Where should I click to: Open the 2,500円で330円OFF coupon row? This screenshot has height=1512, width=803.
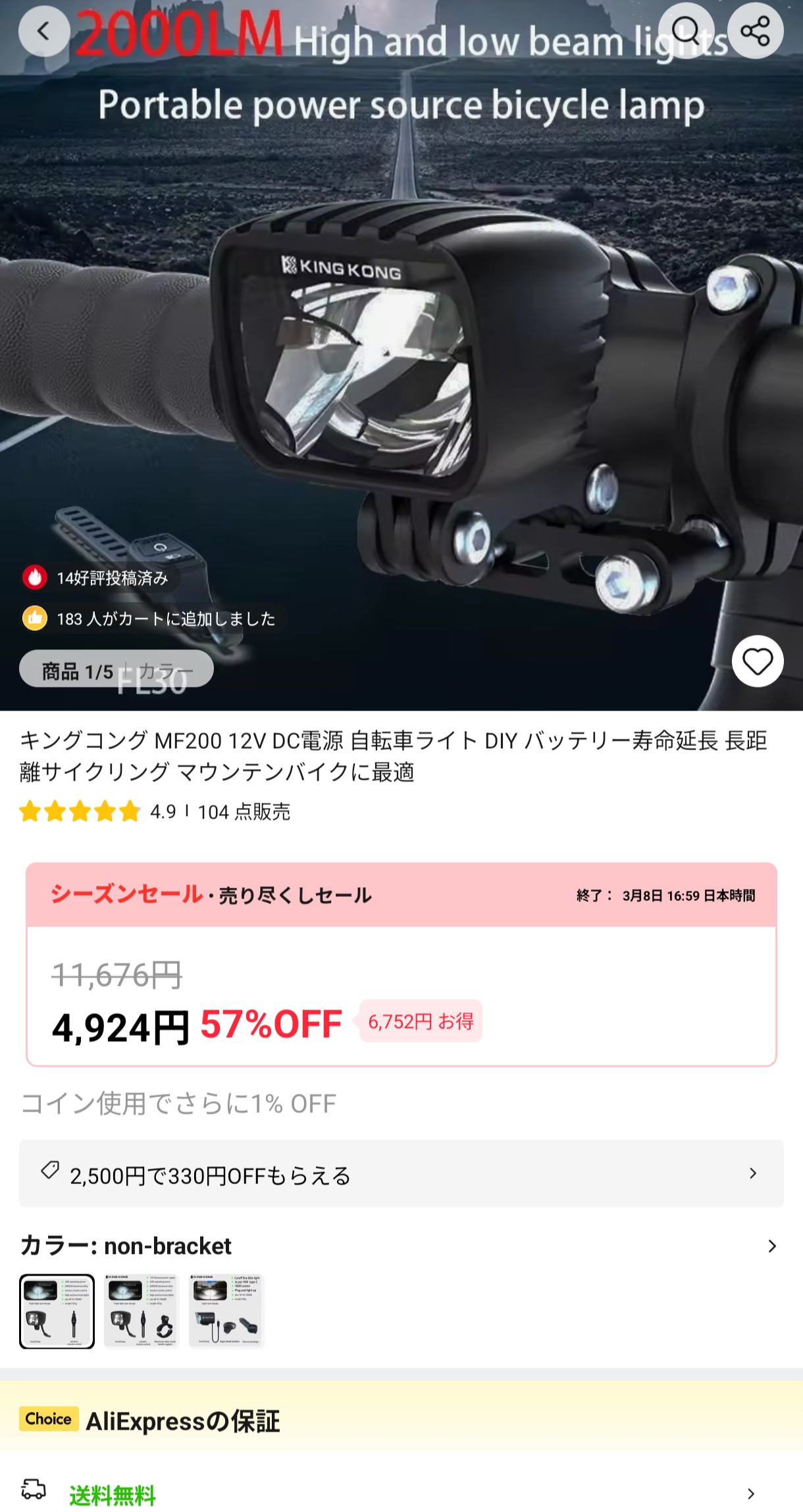401,1174
